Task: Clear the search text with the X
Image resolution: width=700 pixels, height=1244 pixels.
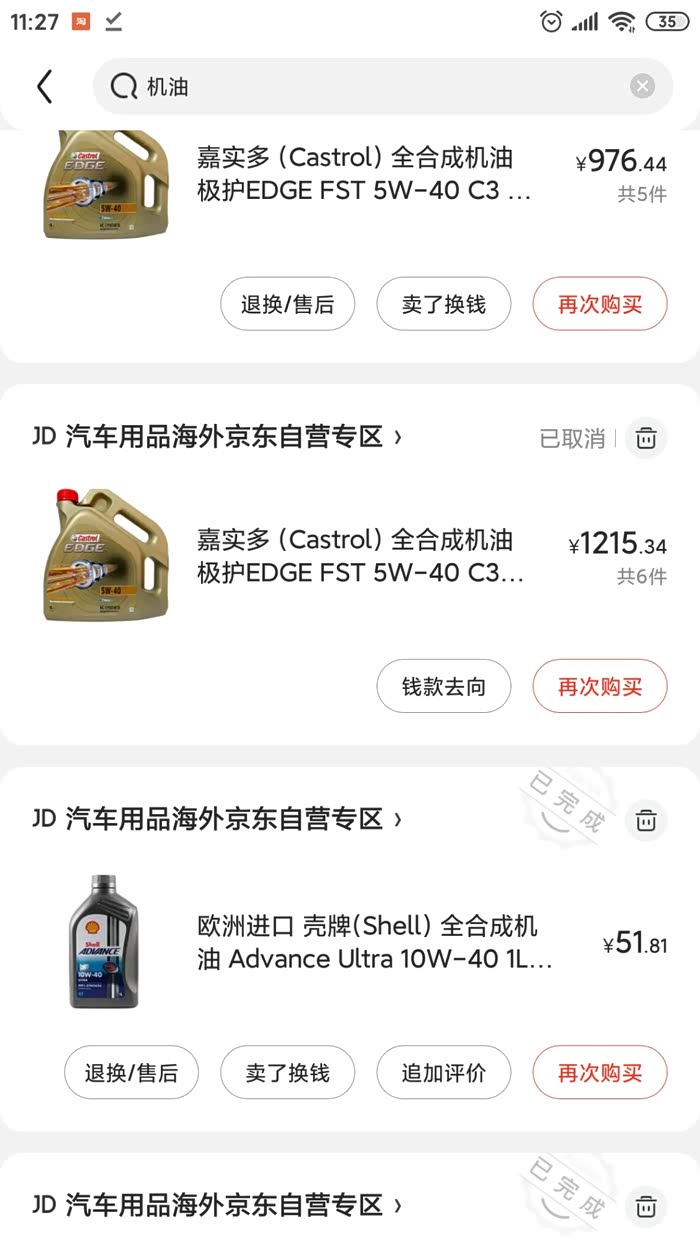Action: [642, 87]
